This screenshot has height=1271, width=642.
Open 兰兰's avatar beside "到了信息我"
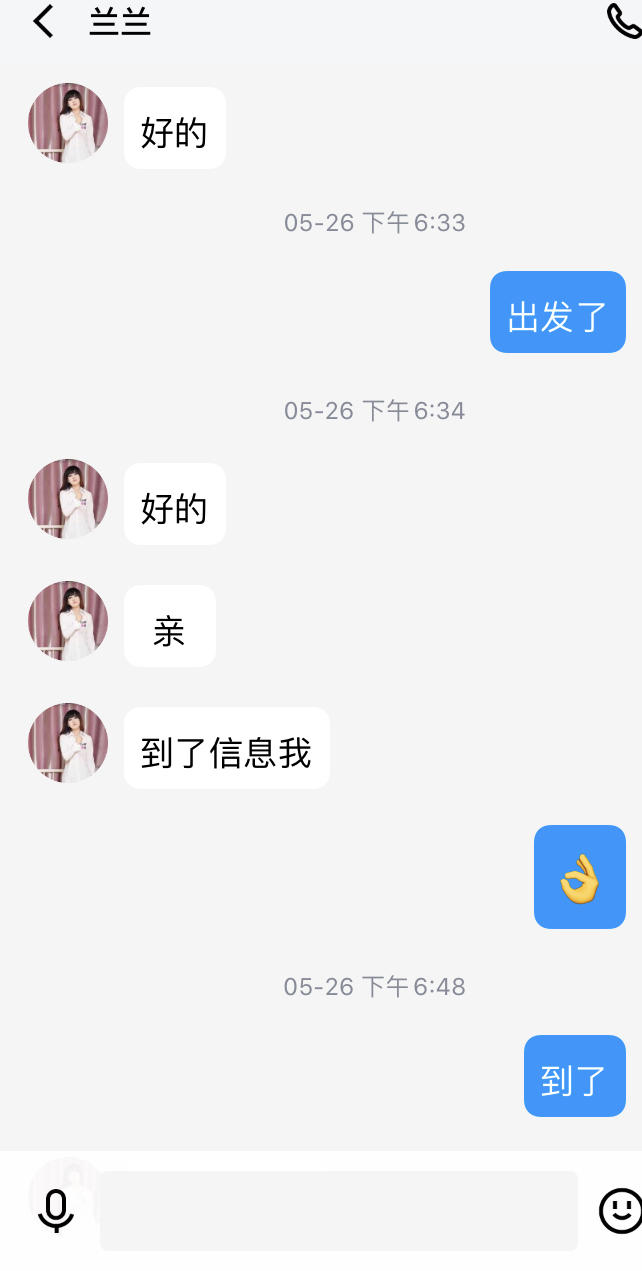(68, 743)
